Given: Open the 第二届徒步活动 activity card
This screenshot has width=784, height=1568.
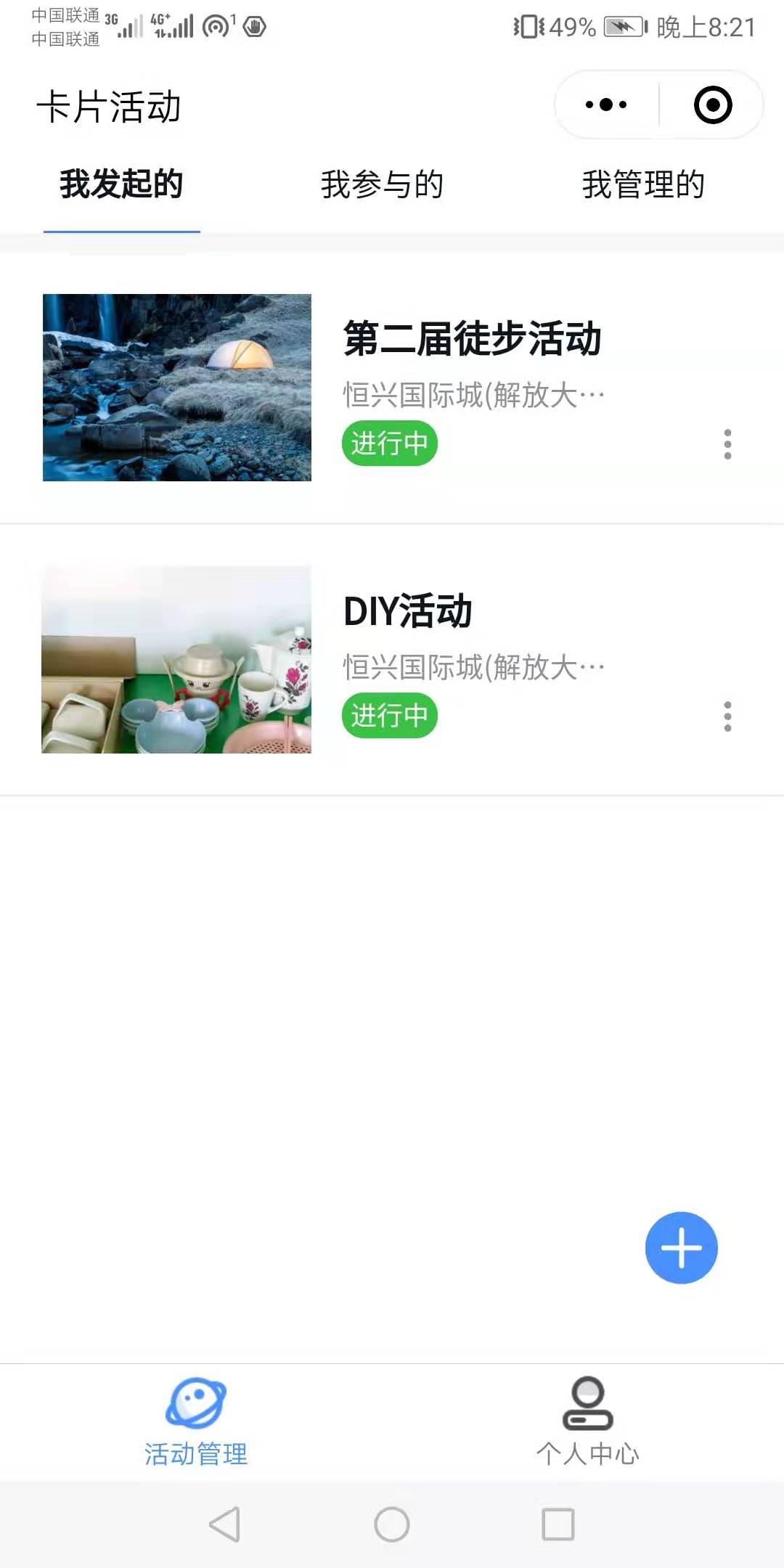Looking at the screenshot, I should [472, 339].
